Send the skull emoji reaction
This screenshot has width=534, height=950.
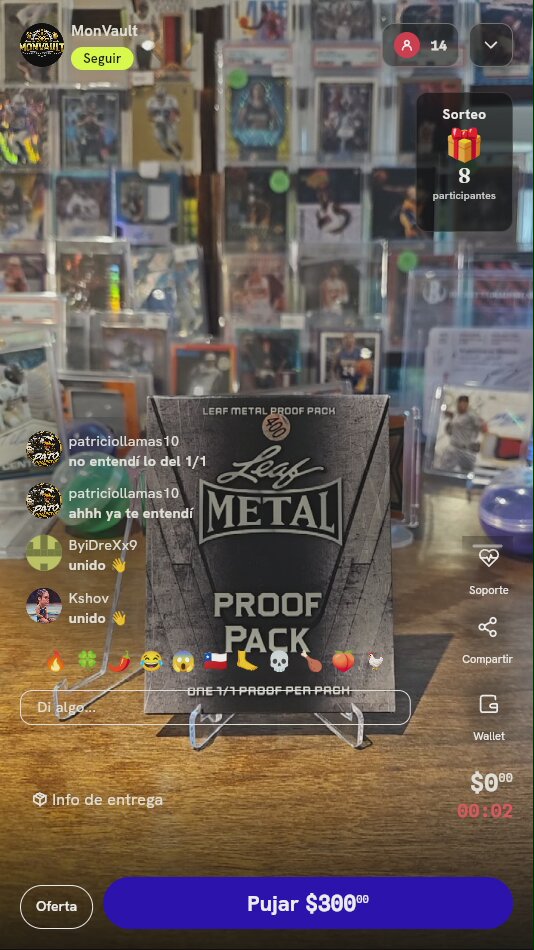tap(278, 662)
